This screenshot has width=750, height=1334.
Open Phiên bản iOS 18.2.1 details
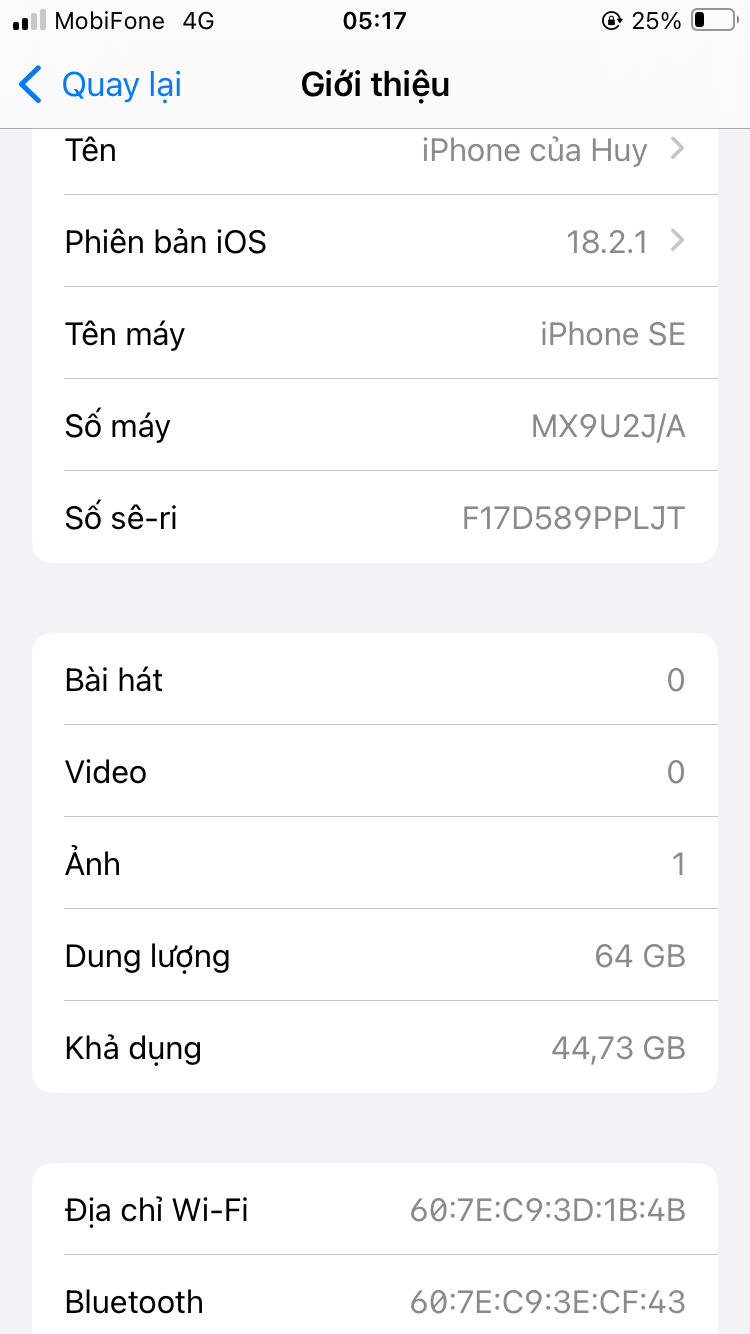[x=375, y=242]
